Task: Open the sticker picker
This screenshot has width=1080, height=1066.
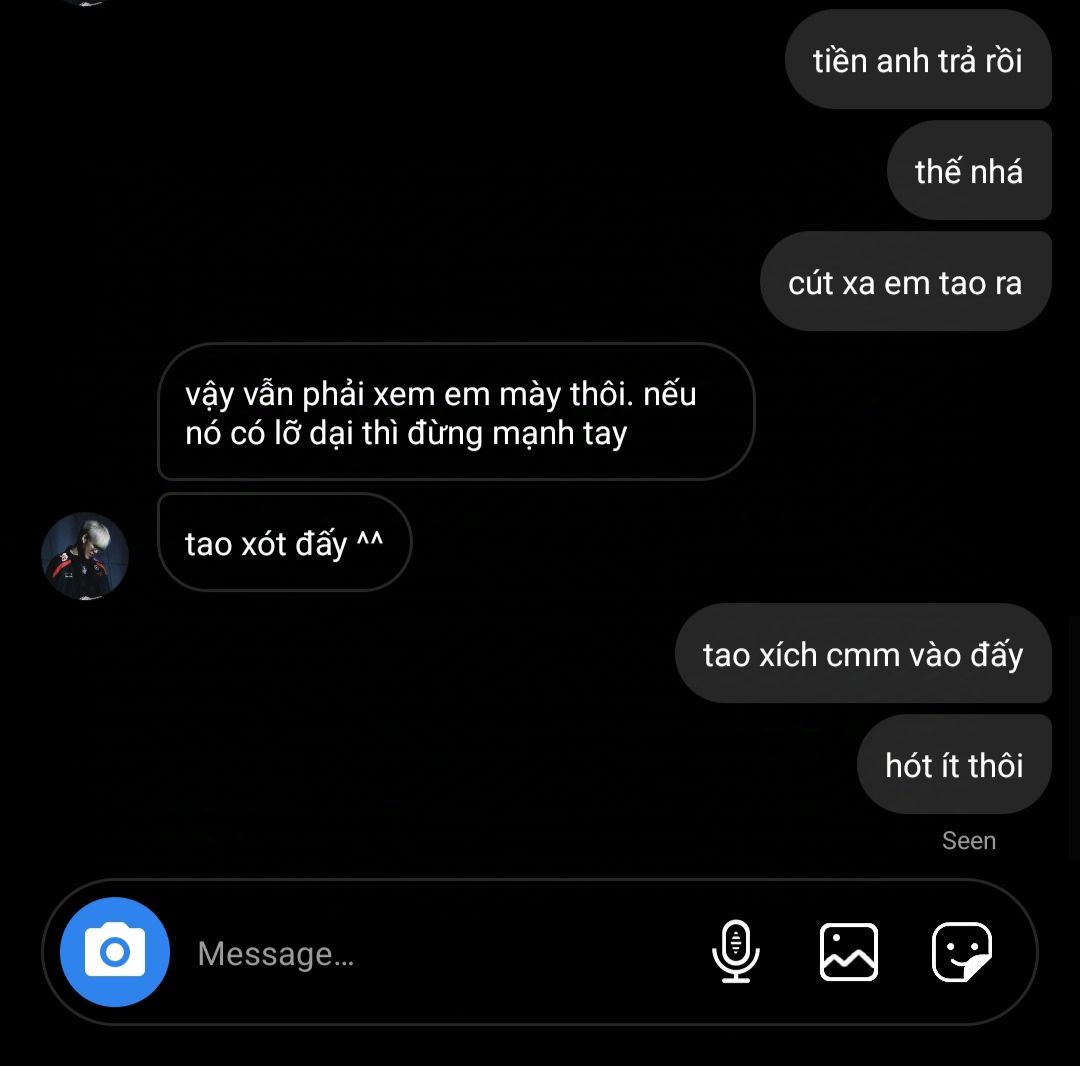Action: pos(961,952)
